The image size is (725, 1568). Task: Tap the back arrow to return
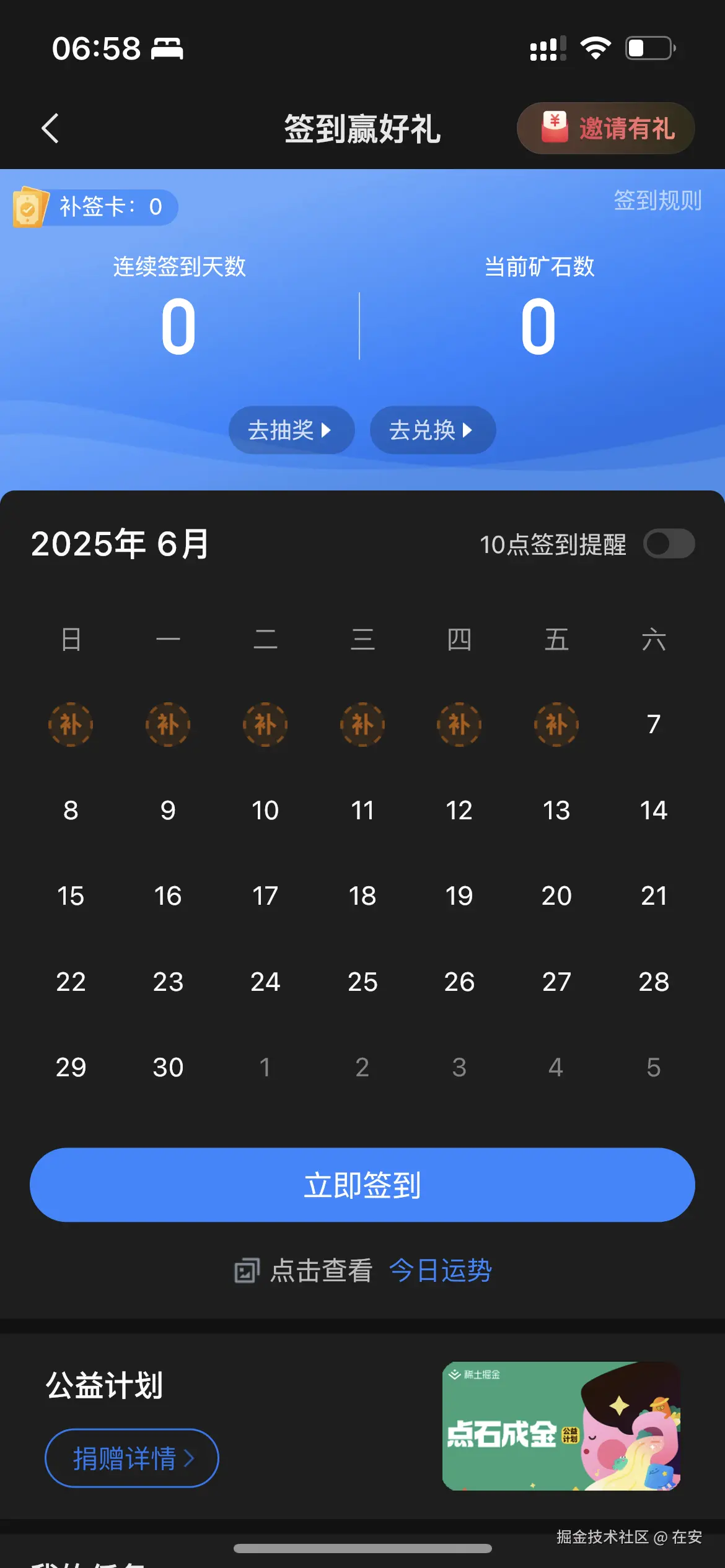(x=50, y=129)
